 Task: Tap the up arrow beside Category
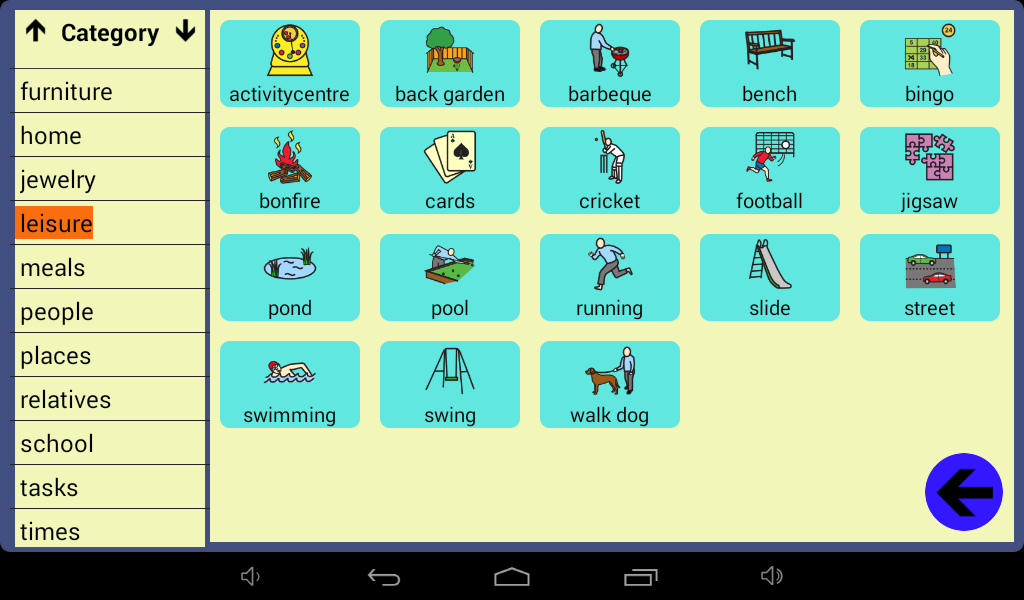coord(36,32)
